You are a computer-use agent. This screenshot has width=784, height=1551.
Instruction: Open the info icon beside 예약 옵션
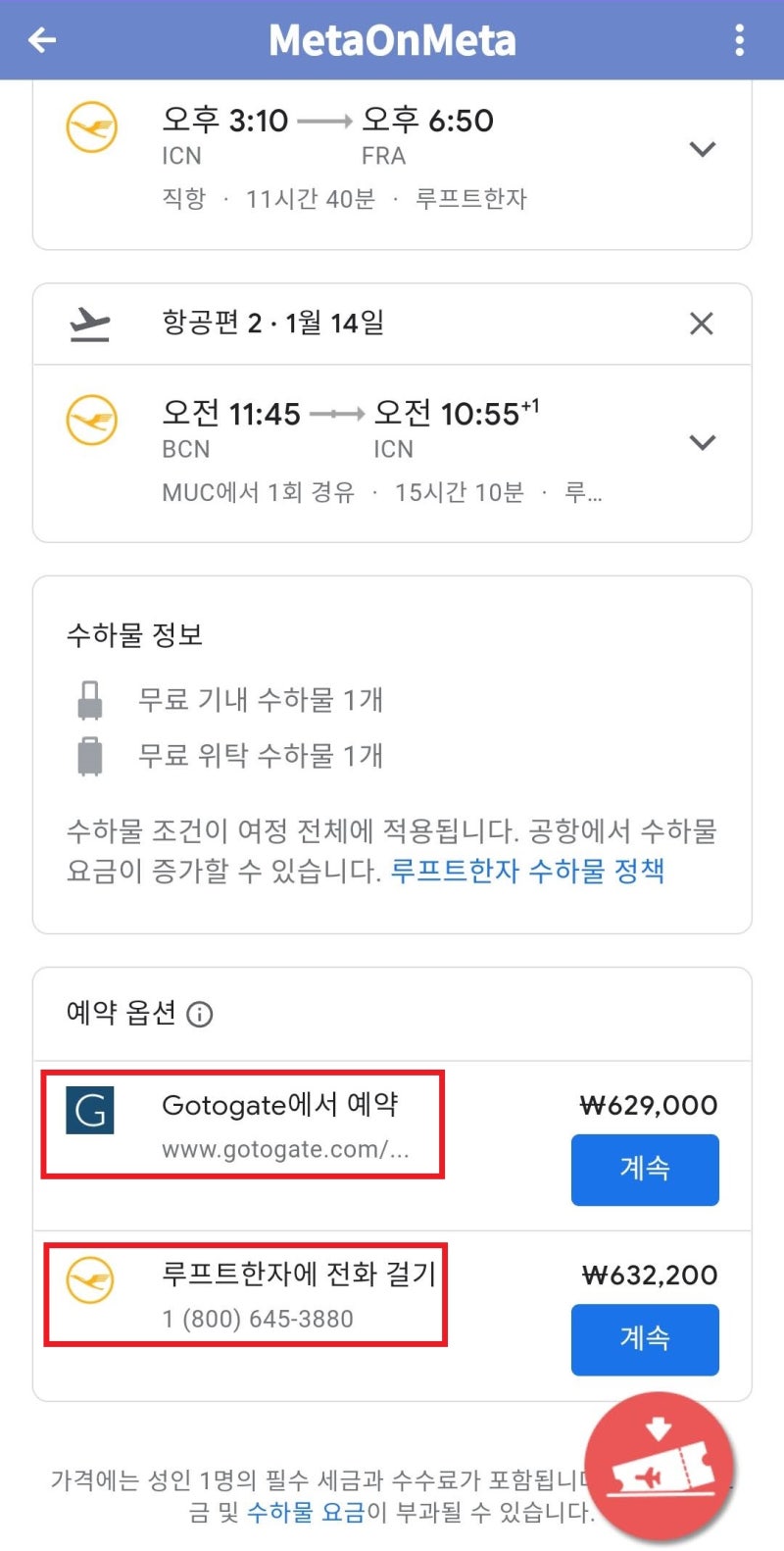(x=200, y=1016)
